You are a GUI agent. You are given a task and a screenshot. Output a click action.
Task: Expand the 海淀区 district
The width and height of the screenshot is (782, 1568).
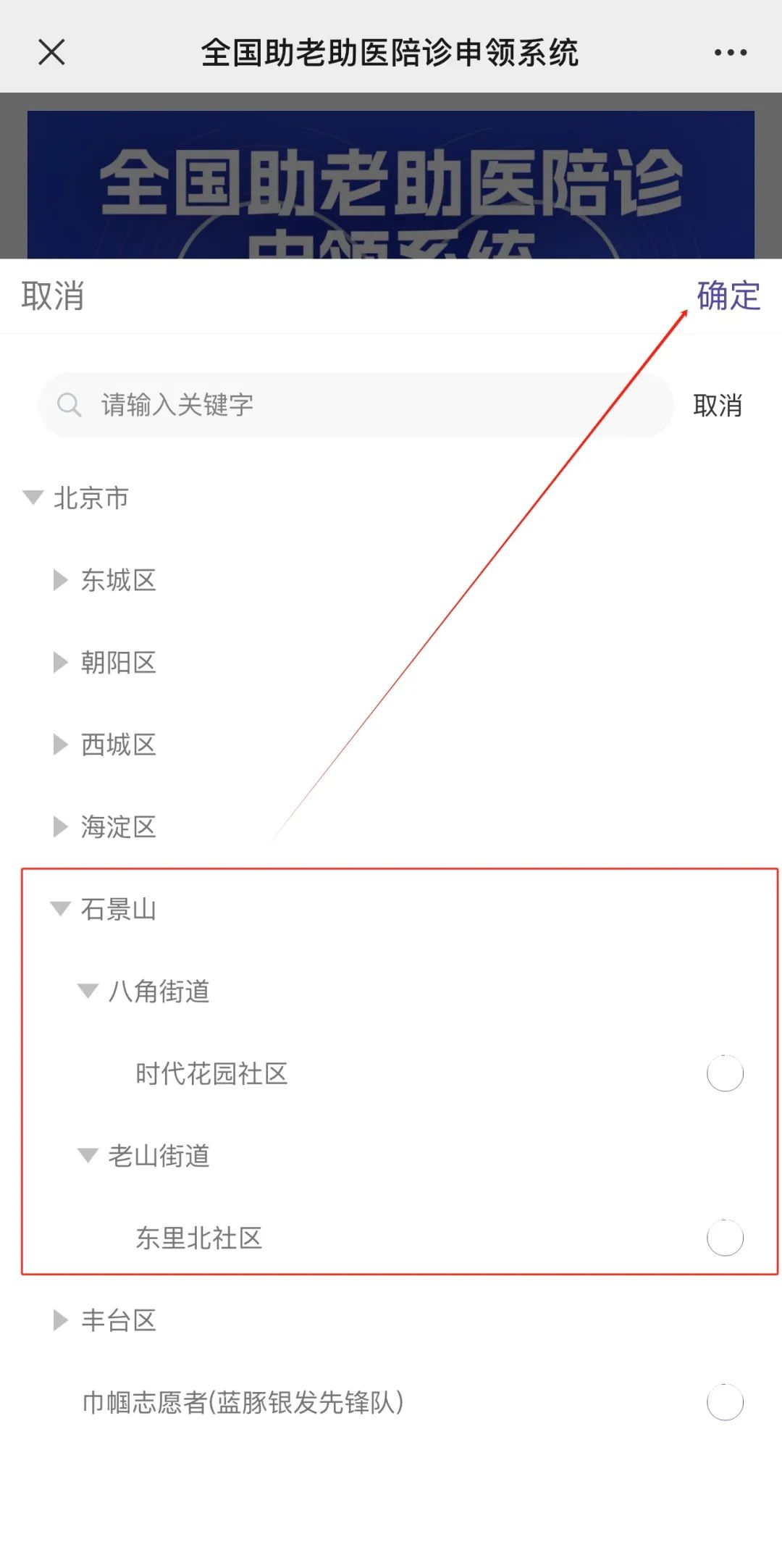coord(61,826)
